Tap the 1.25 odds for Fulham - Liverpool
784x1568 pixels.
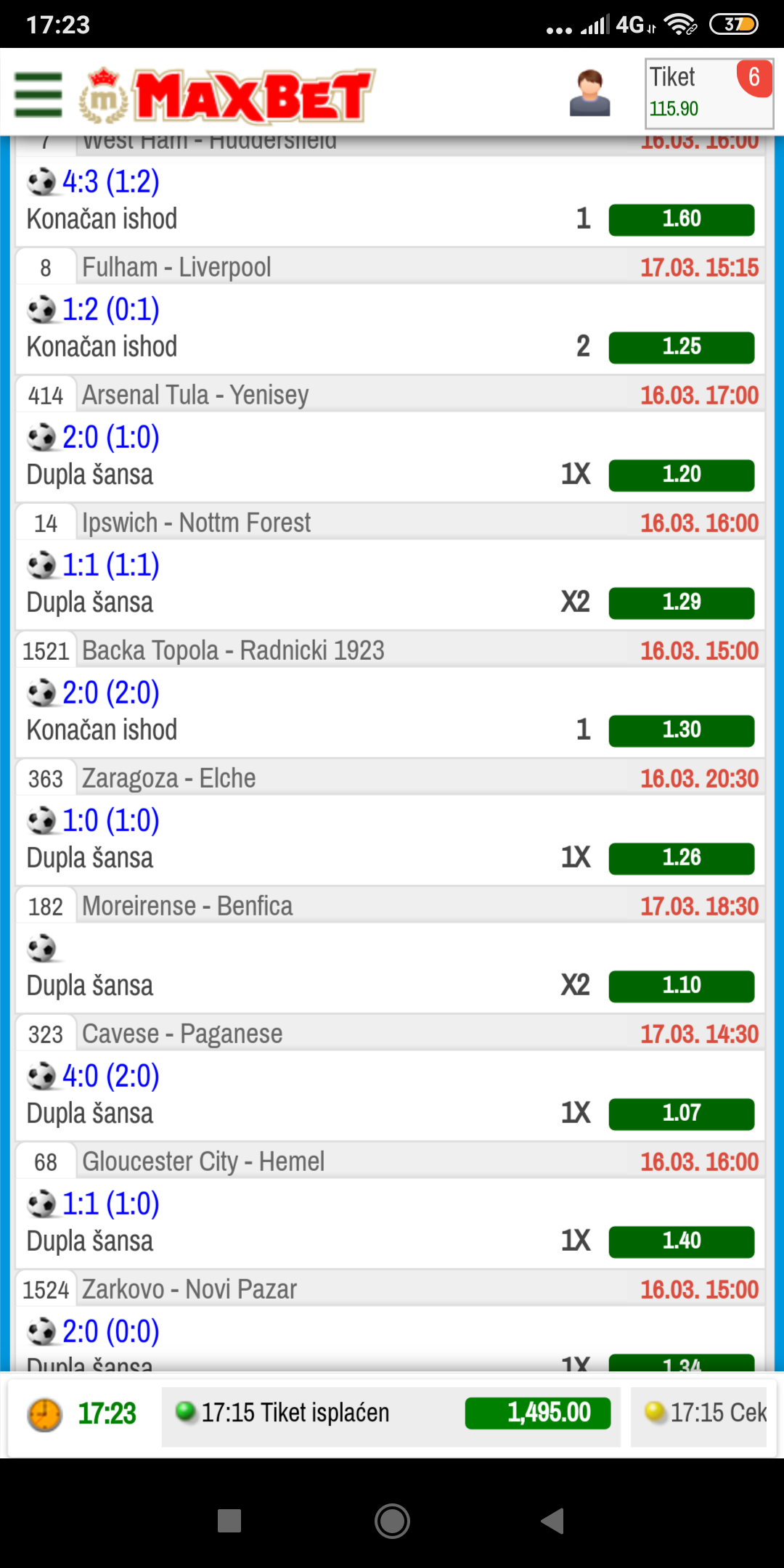point(681,347)
